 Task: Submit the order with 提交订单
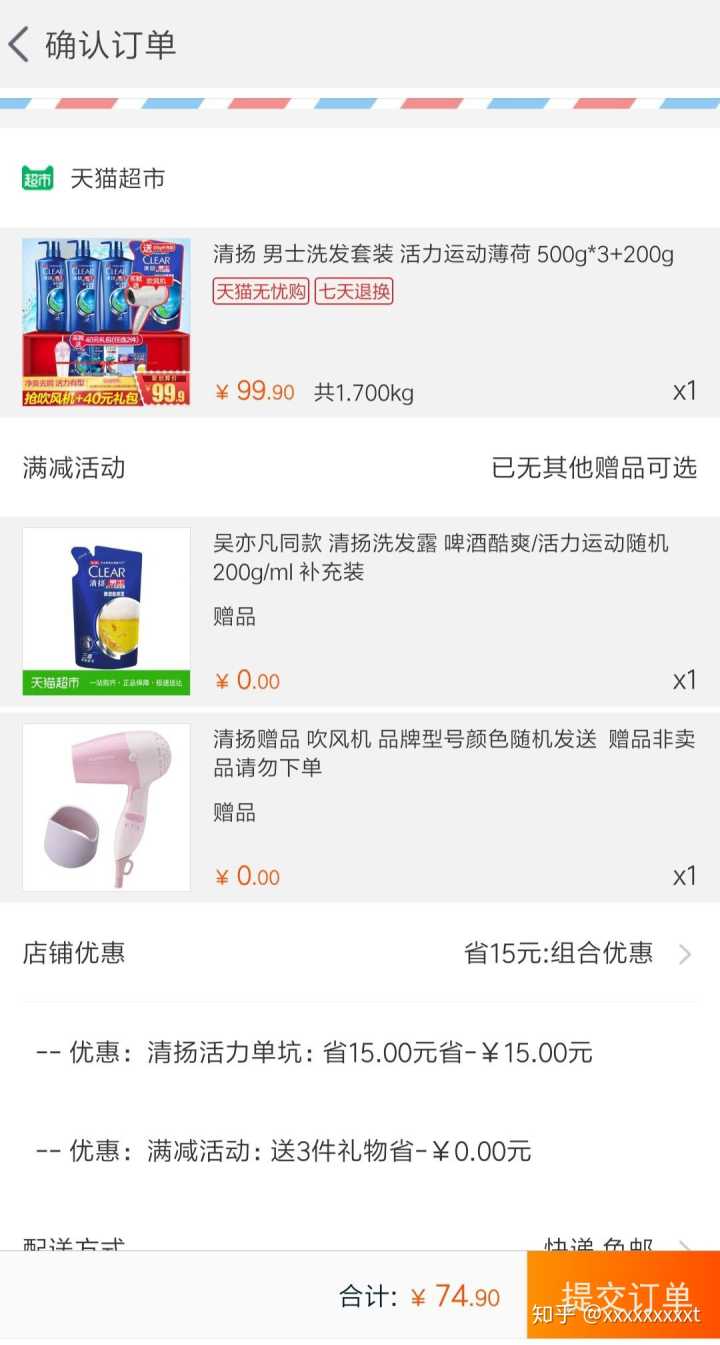pos(623,1295)
